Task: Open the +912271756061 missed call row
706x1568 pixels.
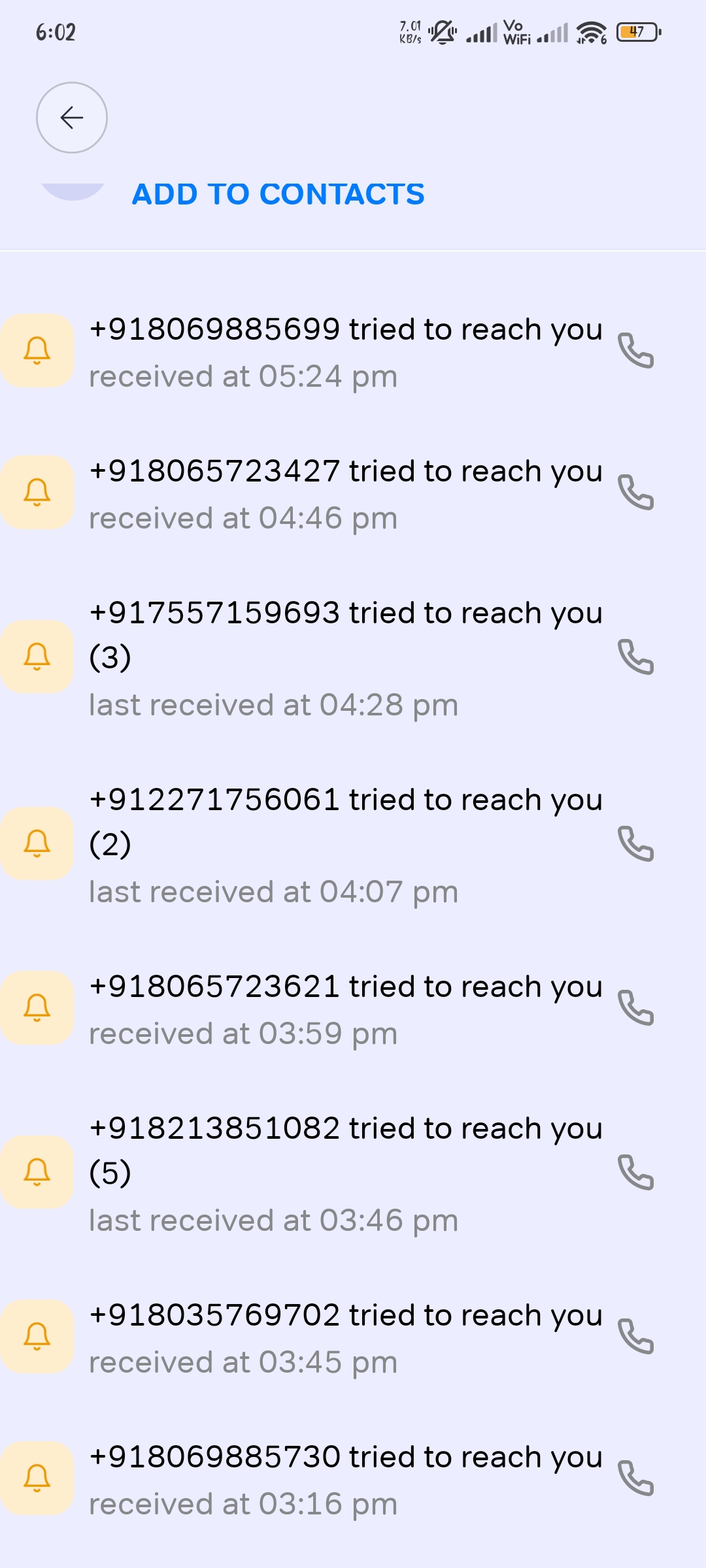Action: coord(345,844)
